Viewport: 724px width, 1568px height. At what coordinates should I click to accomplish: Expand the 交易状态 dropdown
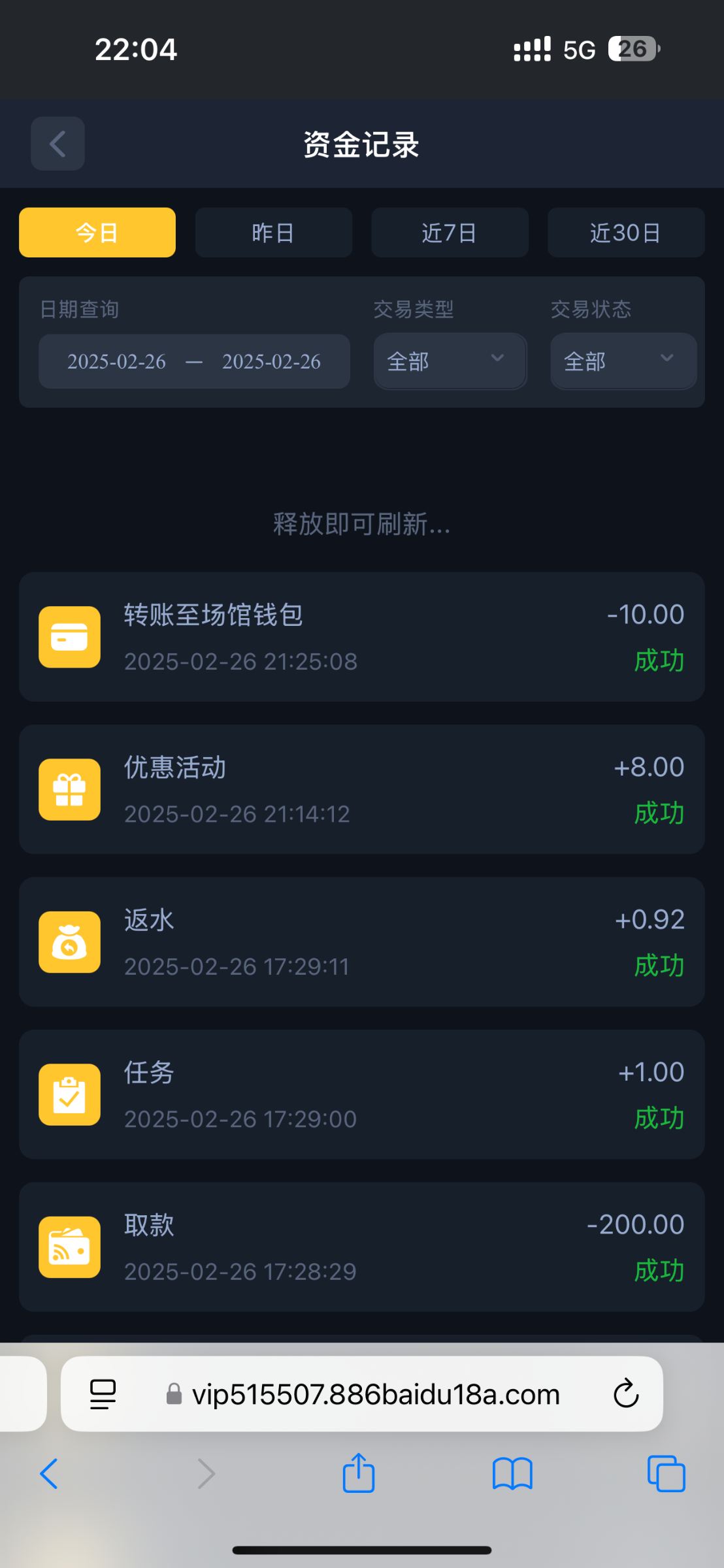[x=623, y=361]
